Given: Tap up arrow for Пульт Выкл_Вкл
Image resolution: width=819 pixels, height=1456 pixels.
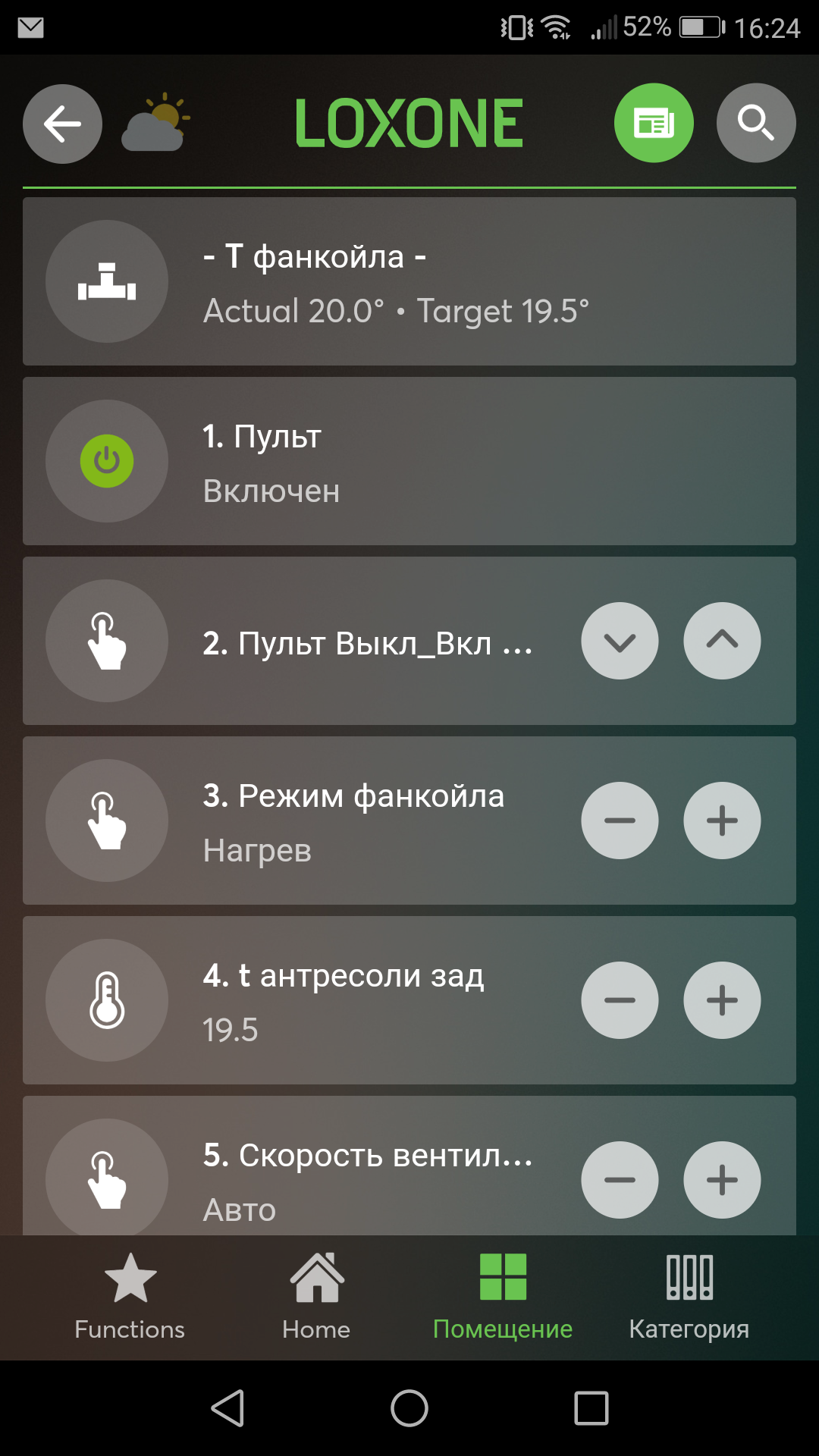Looking at the screenshot, I should (722, 641).
